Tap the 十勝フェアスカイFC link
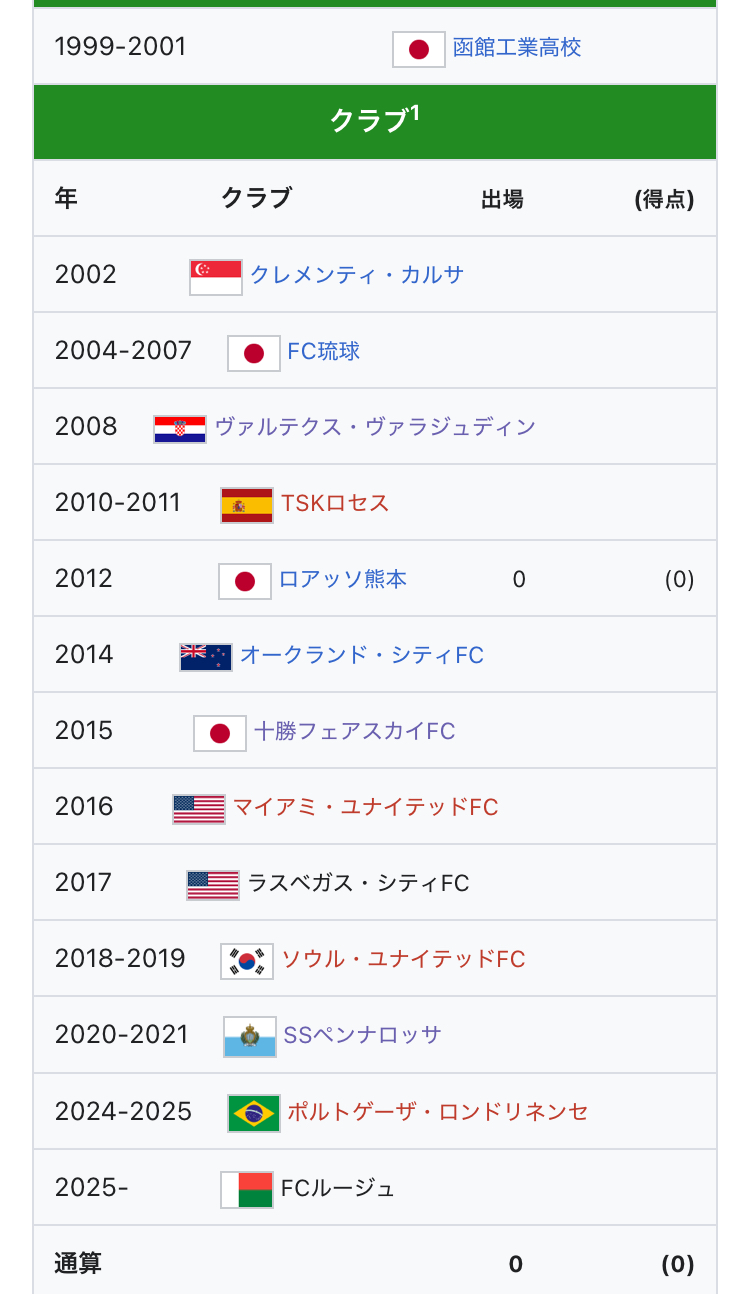This screenshot has height=1294, width=750. click(355, 731)
